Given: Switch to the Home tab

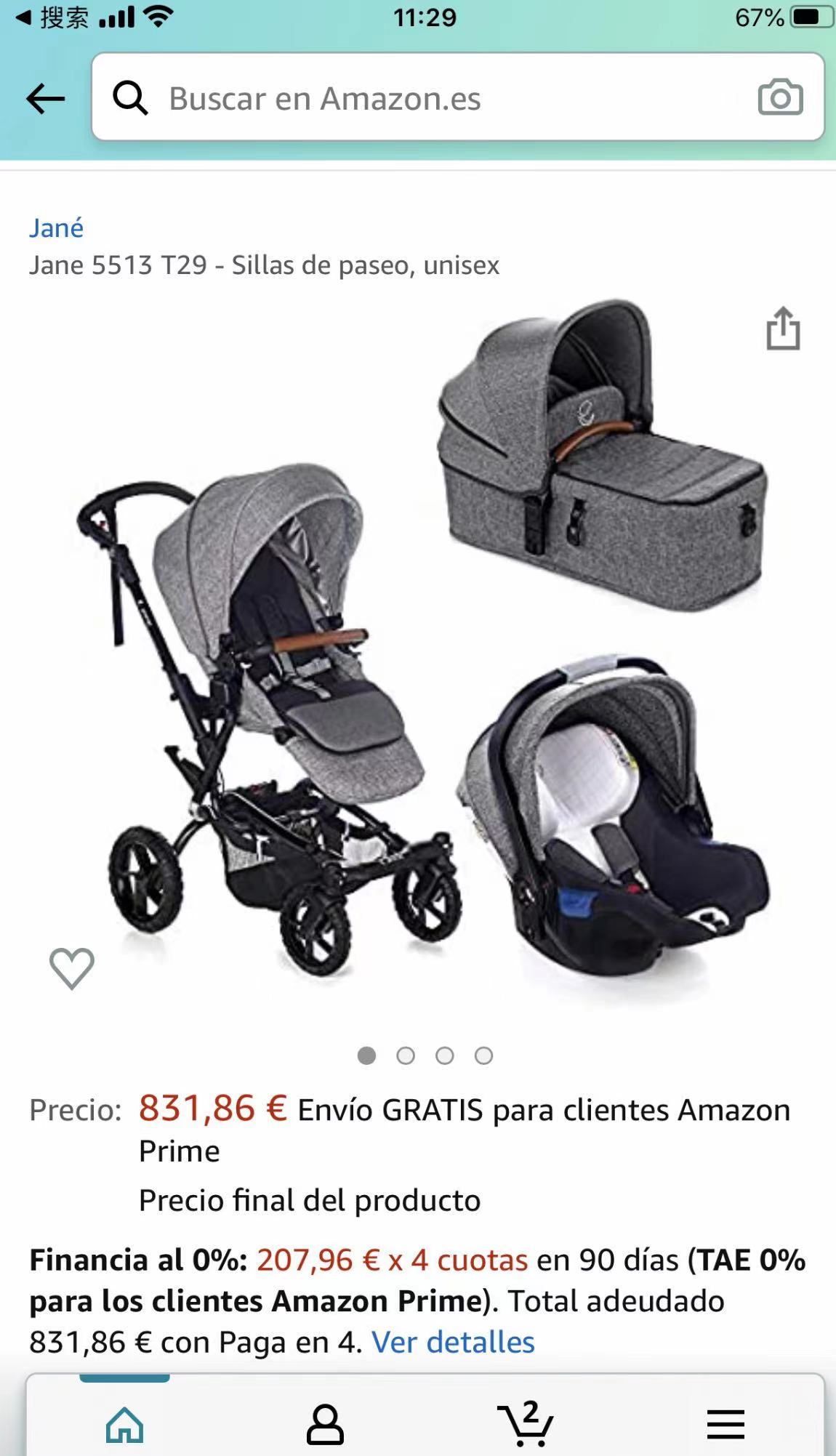Looking at the screenshot, I should click(124, 1423).
